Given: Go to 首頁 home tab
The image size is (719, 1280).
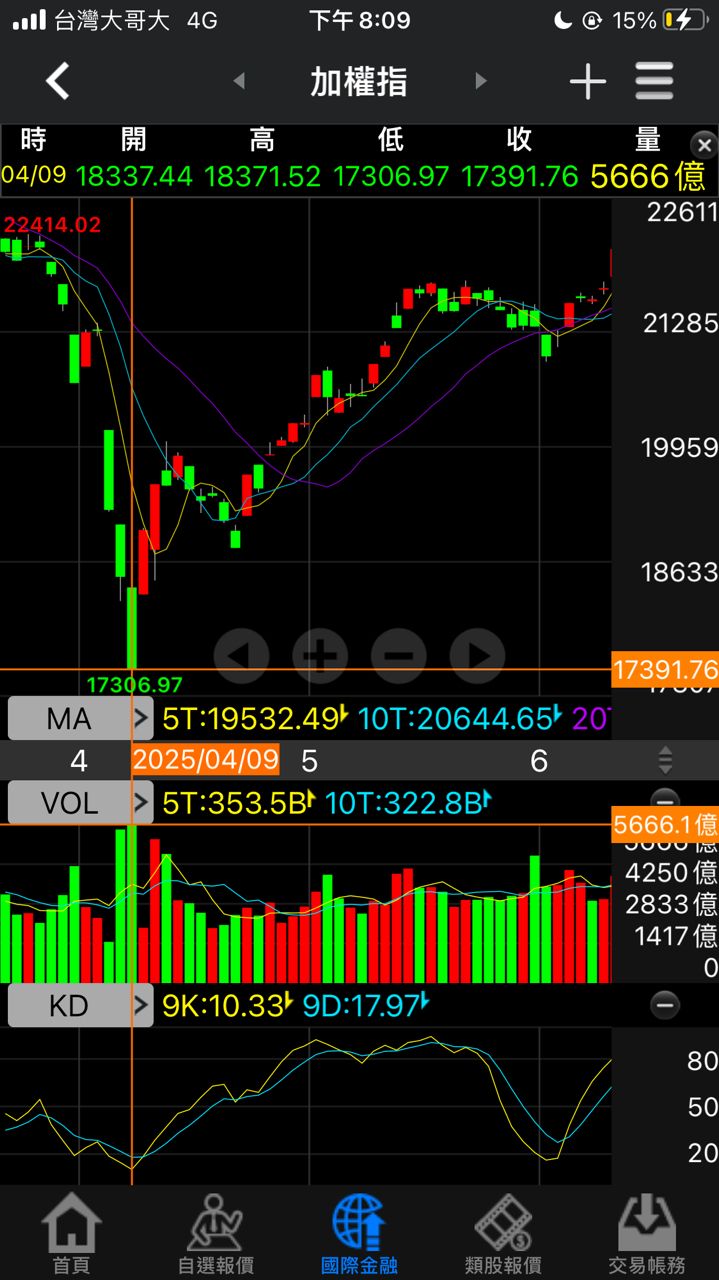Looking at the screenshot, I should 72,1233.
